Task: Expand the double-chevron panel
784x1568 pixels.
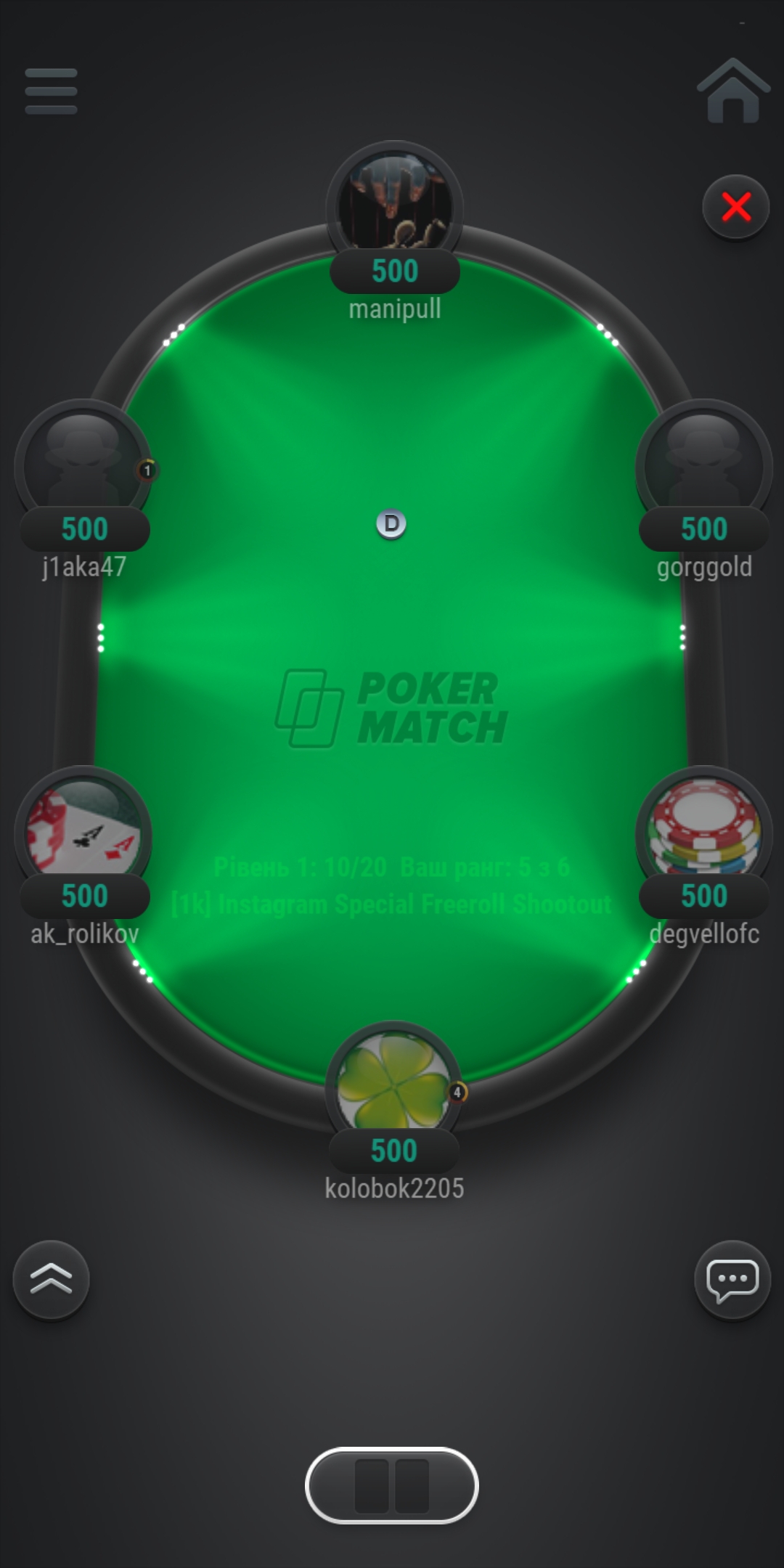Action: 51,1279
